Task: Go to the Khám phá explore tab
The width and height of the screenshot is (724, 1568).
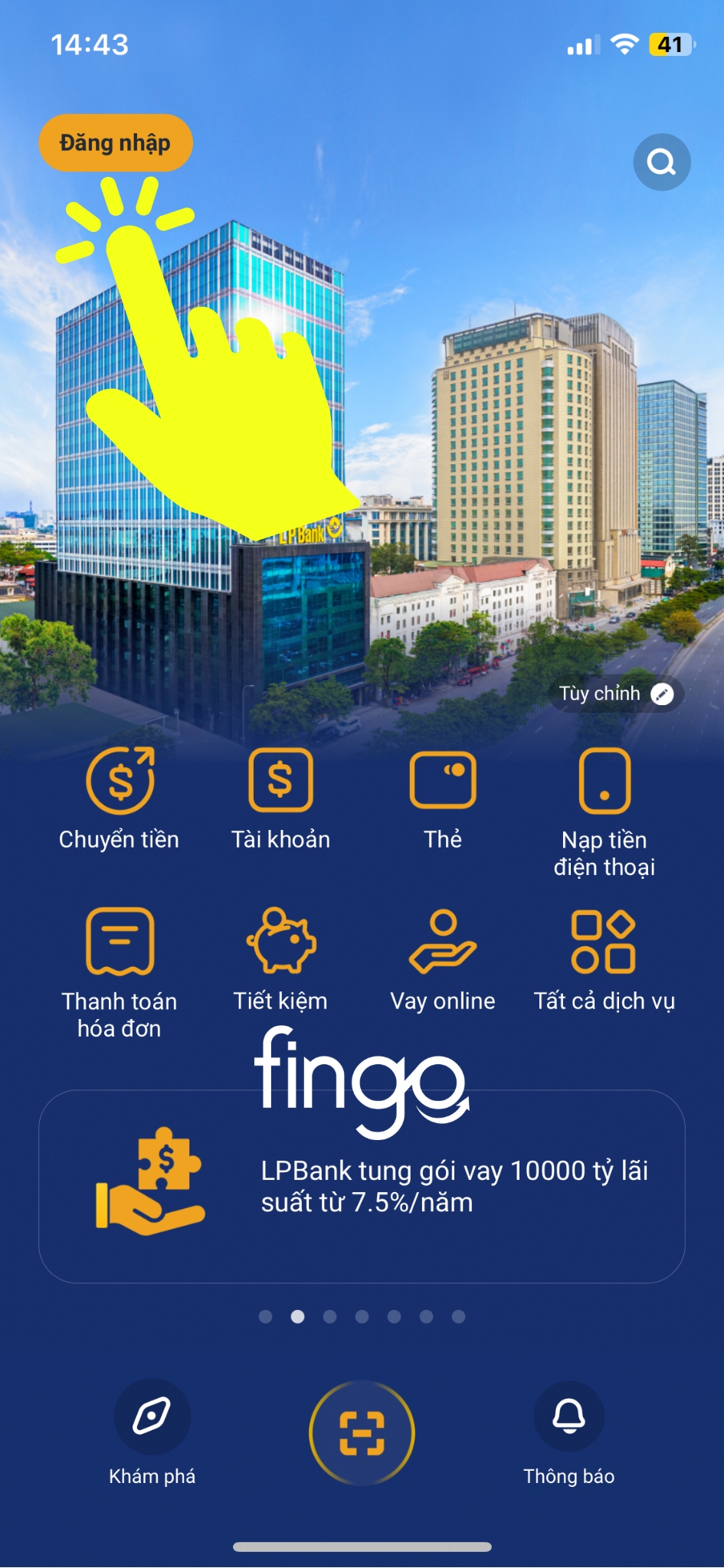Action: pos(152,1433)
